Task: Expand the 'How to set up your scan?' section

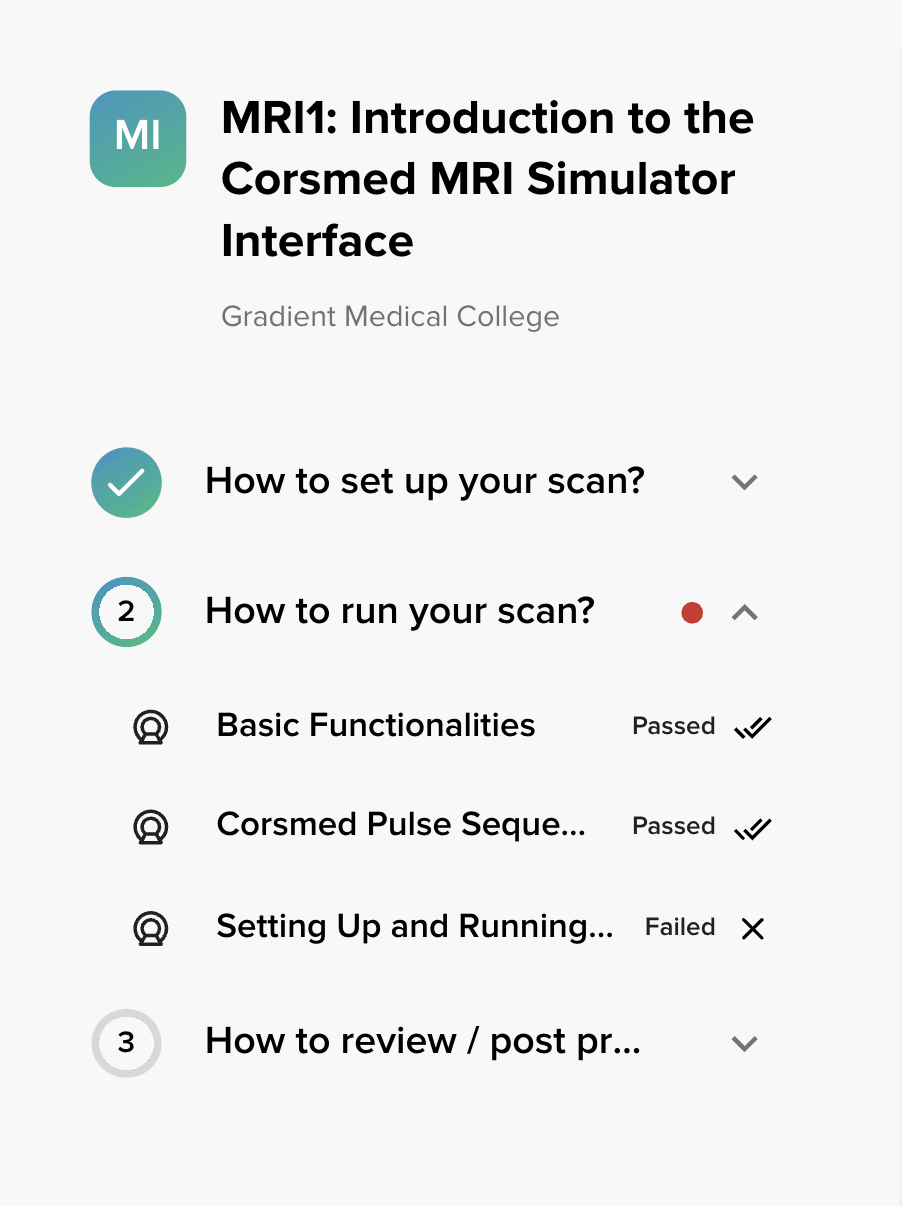Action: pyautogui.click(x=744, y=482)
